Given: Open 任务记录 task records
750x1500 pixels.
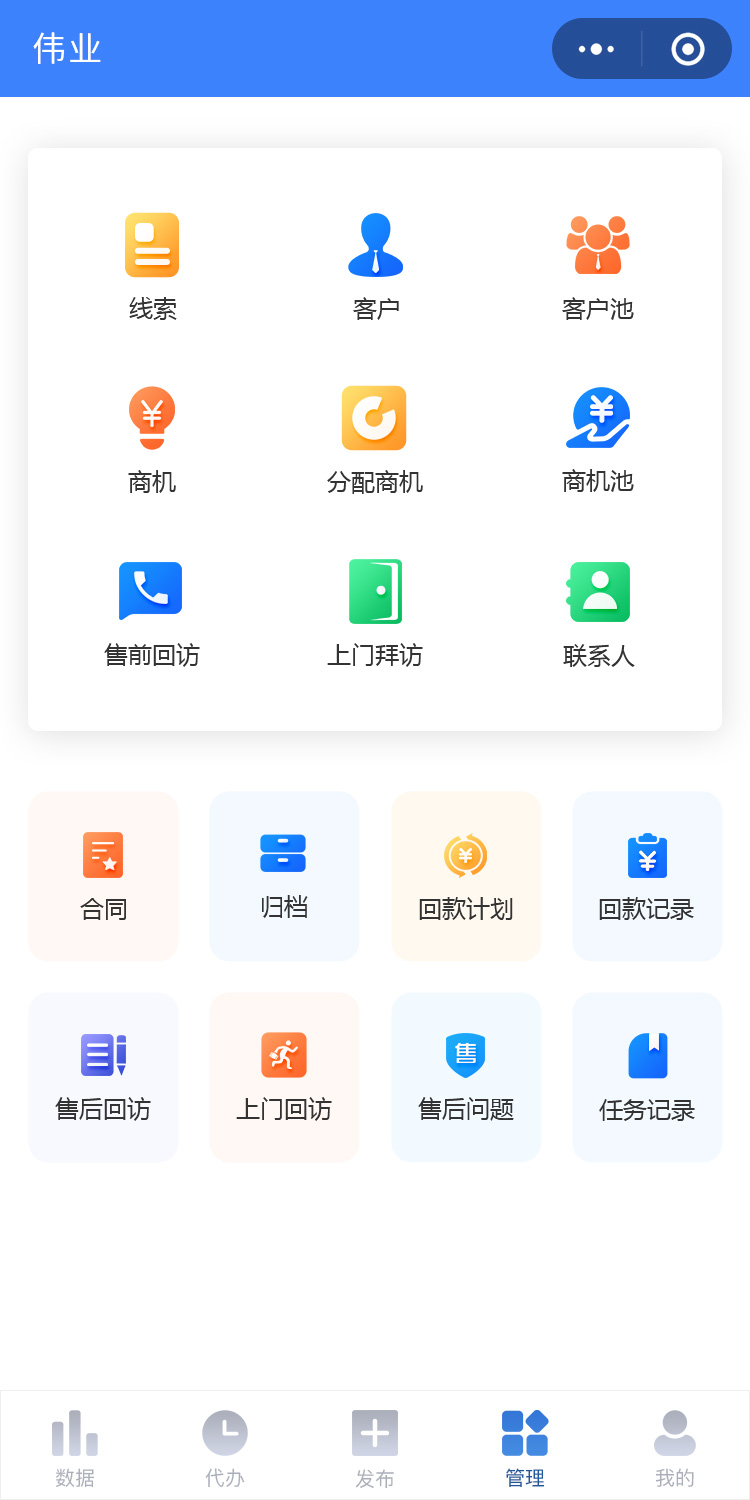Looking at the screenshot, I should (x=647, y=1077).
